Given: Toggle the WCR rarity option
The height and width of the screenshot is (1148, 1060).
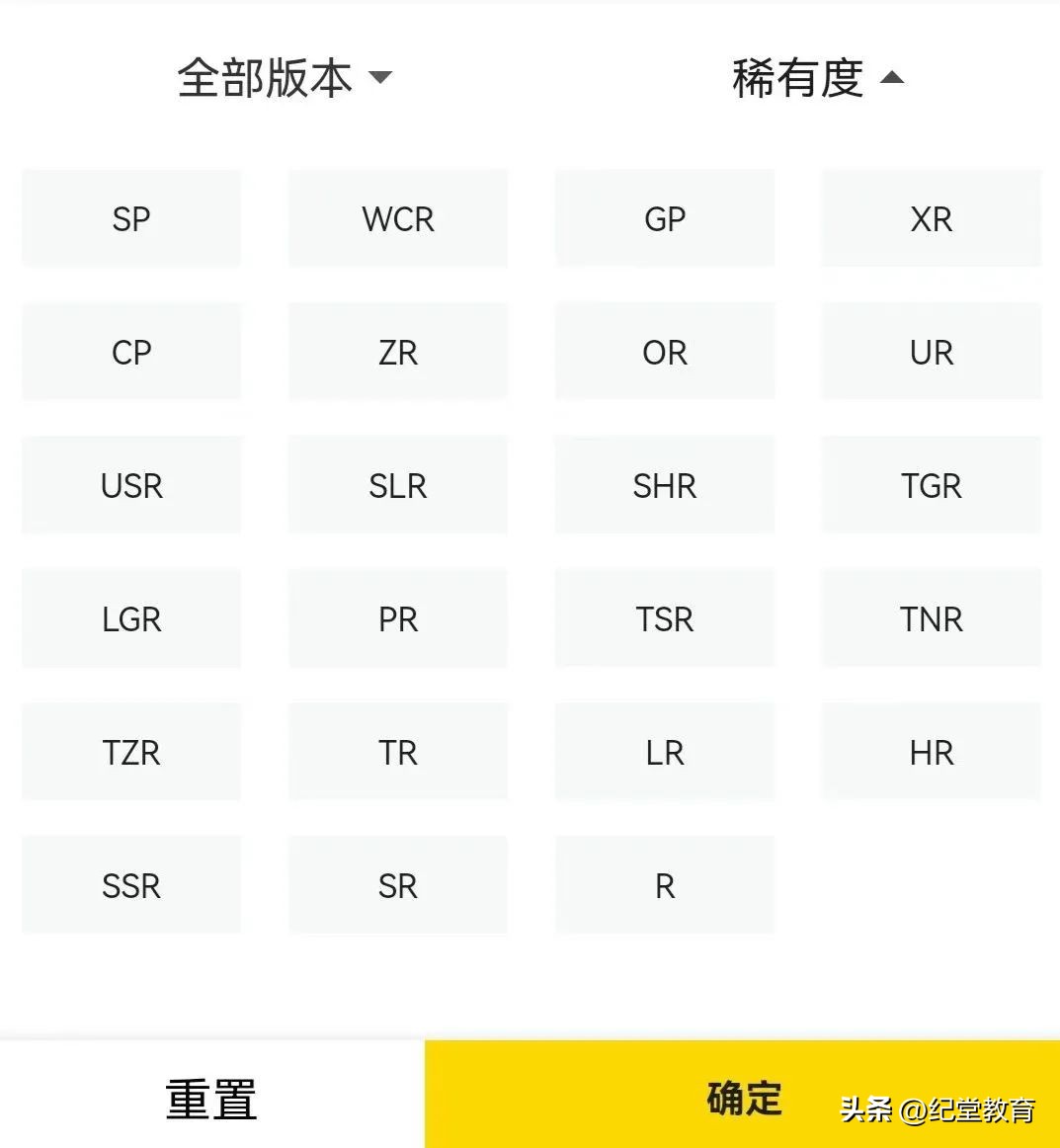Looking at the screenshot, I should tap(397, 217).
